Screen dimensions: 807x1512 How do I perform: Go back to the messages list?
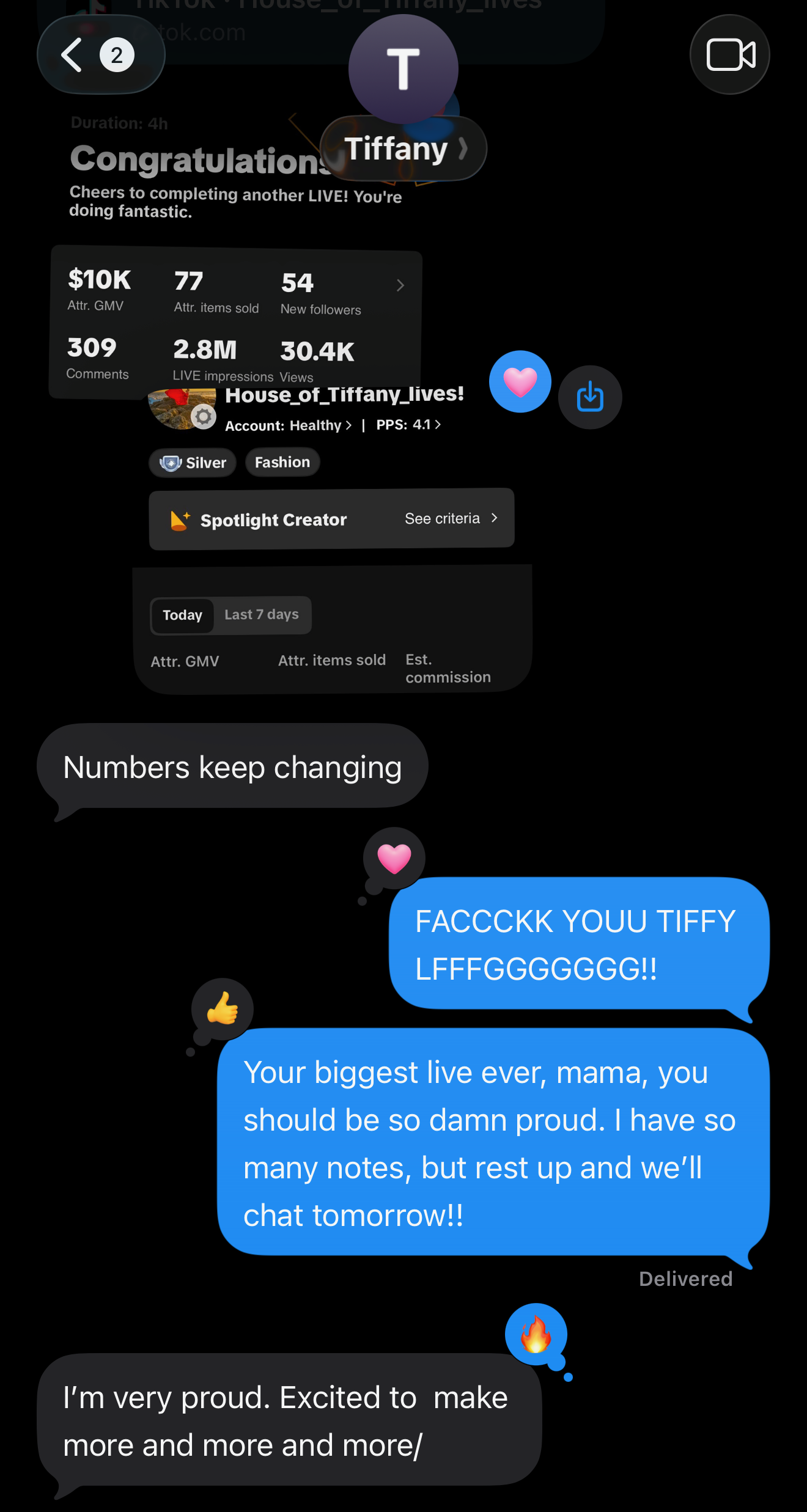click(101, 55)
